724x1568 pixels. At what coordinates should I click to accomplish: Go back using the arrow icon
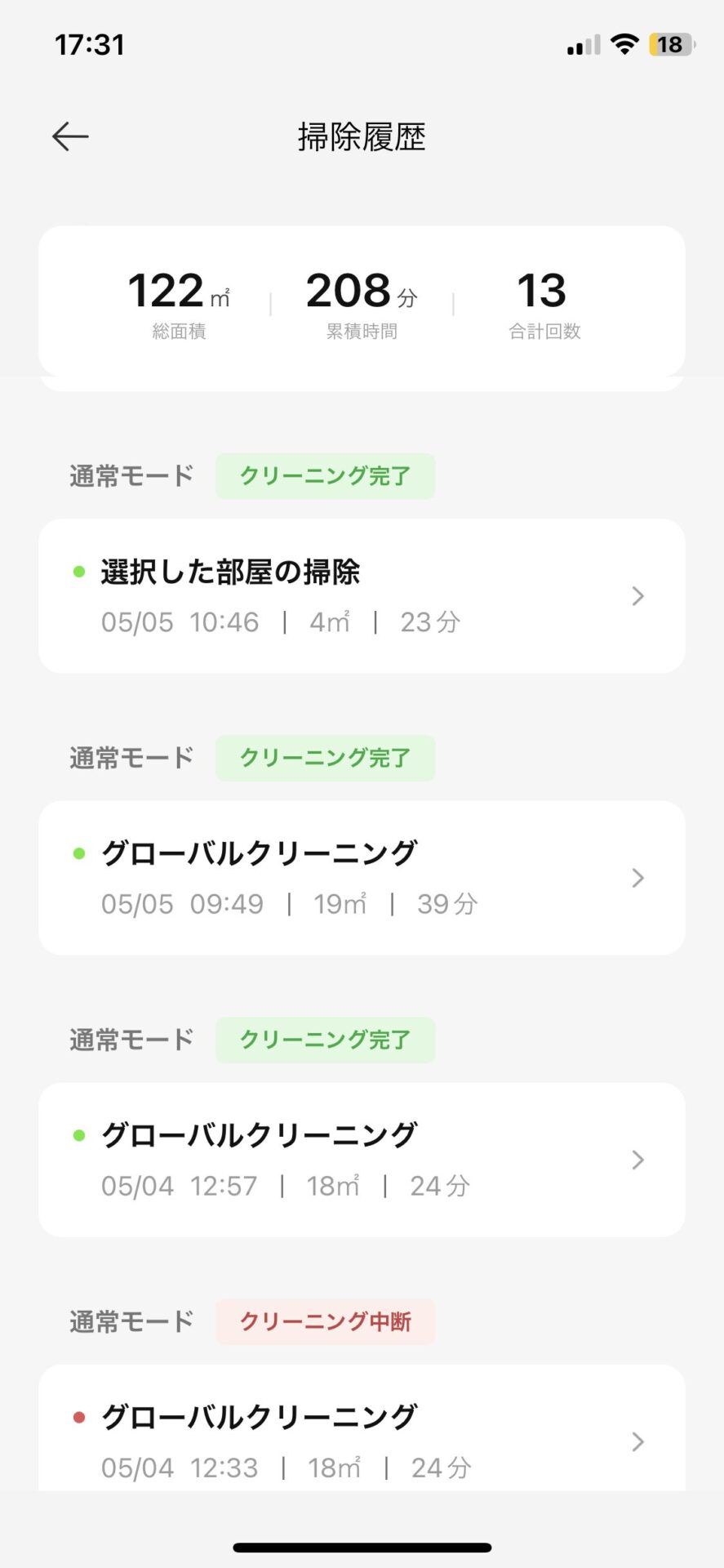click(70, 136)
